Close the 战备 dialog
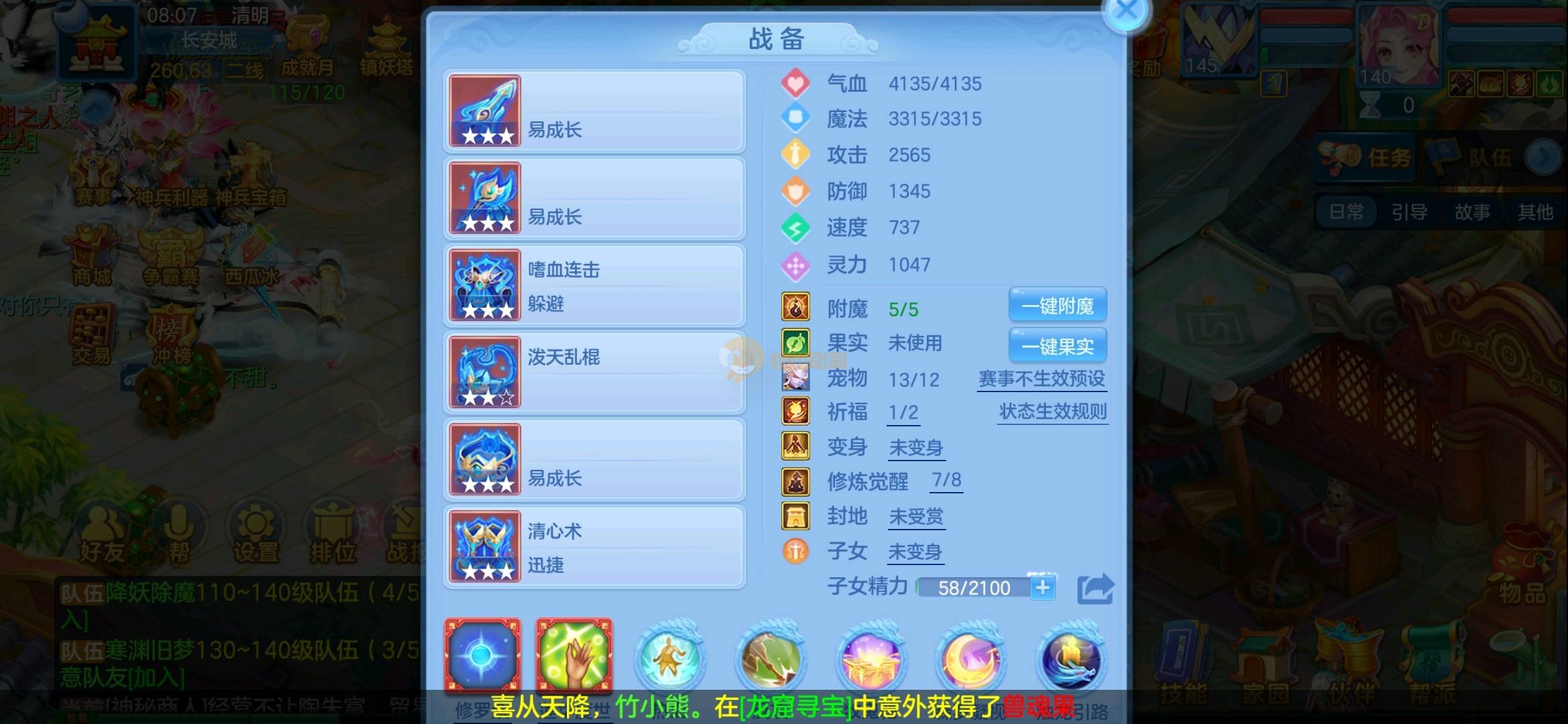 click(1127, 11)
